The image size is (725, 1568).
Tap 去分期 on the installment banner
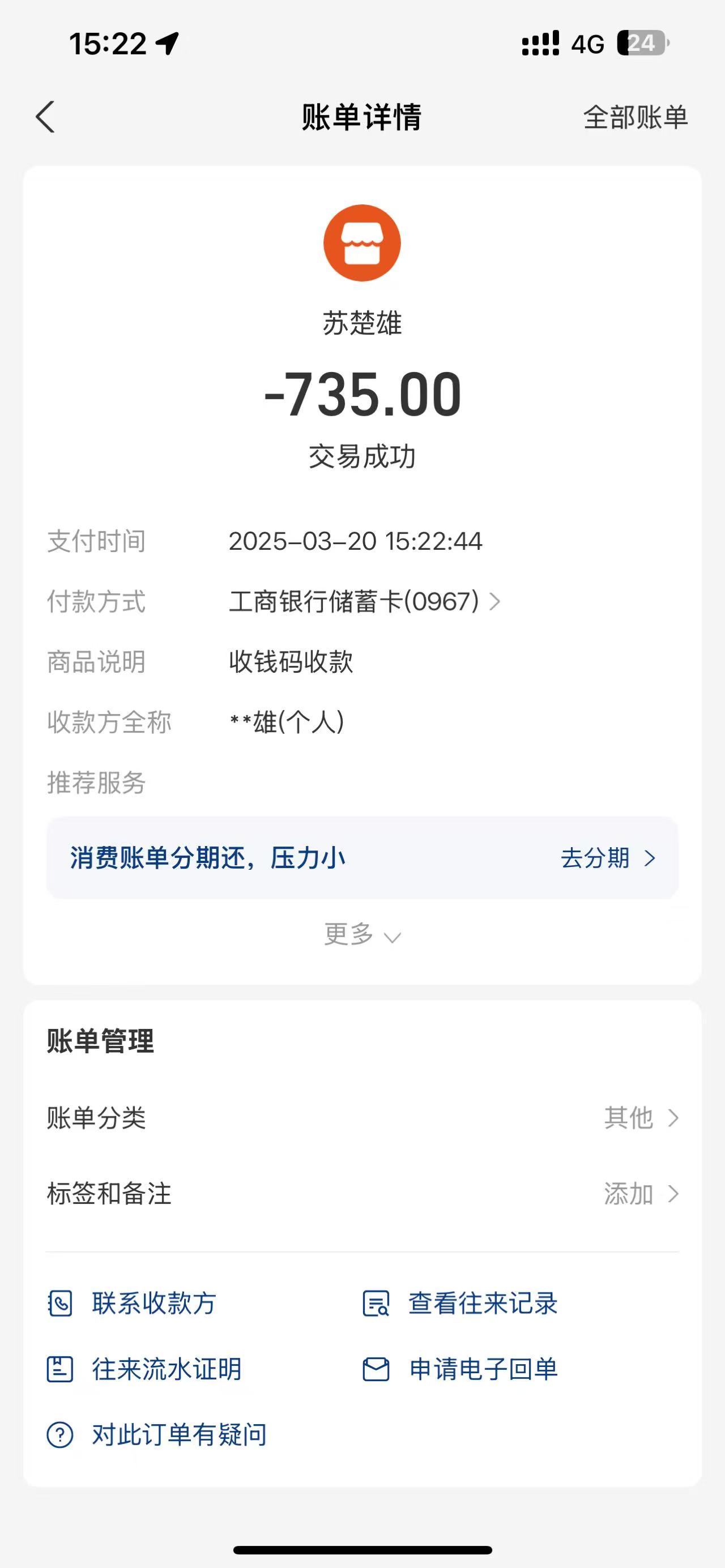point(607,858)
